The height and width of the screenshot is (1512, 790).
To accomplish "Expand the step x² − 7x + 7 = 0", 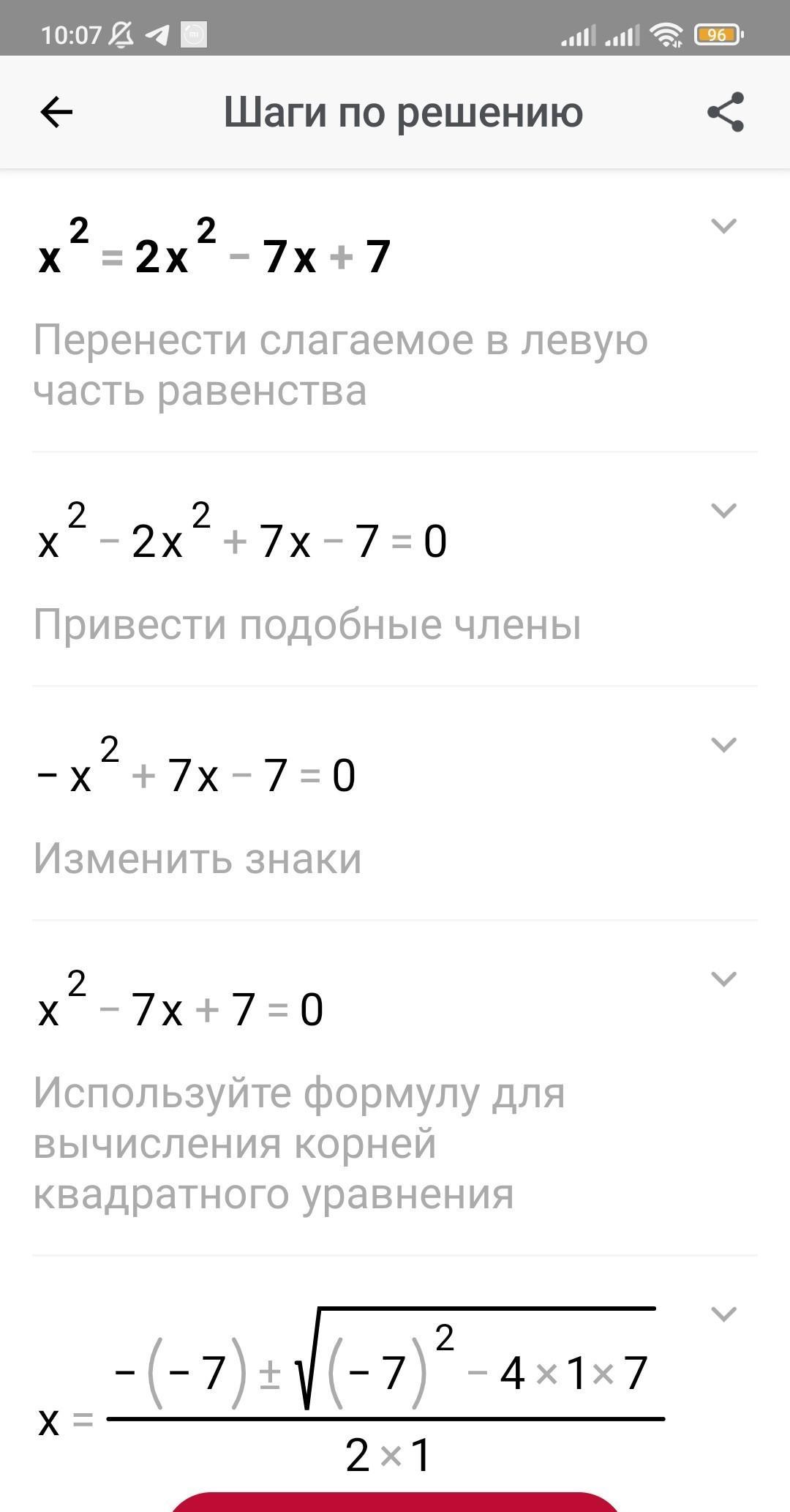I will pyautogui.click(x=723, y=979).
